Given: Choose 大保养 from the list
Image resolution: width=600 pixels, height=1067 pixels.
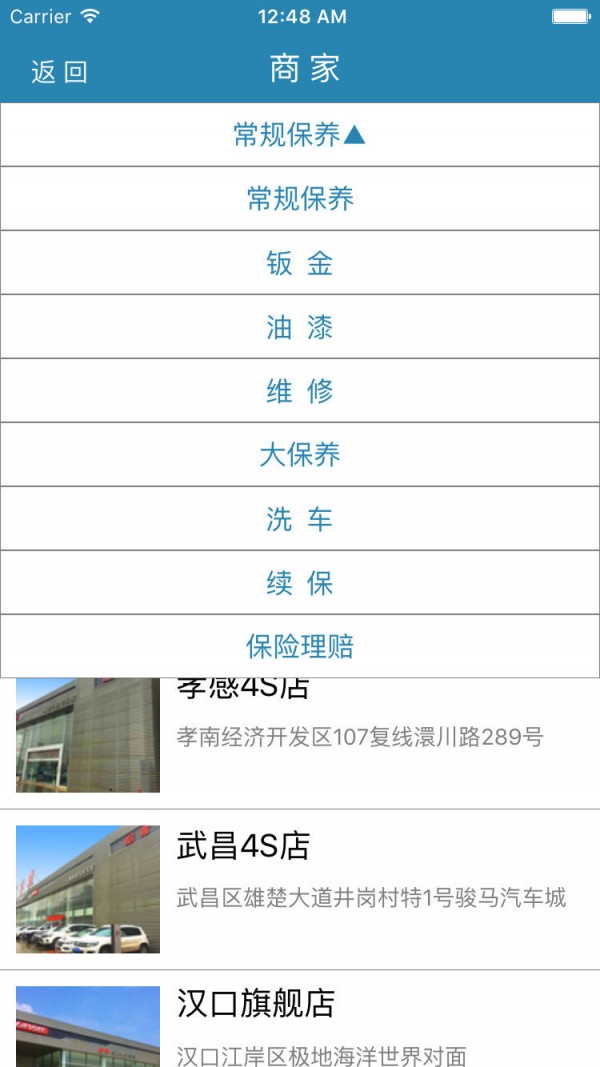Looking at the screenshot, I should click(x=300, y=455).
